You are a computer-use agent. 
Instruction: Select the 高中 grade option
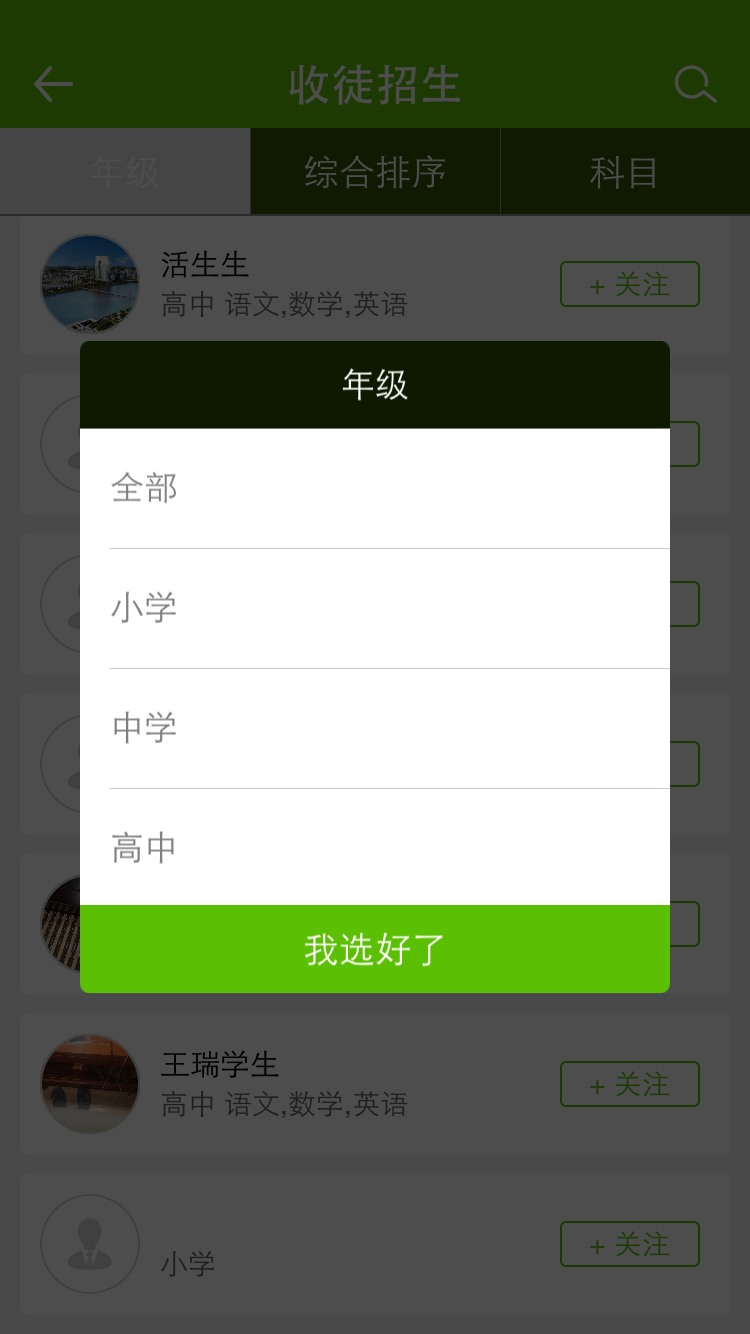[374, 848]
